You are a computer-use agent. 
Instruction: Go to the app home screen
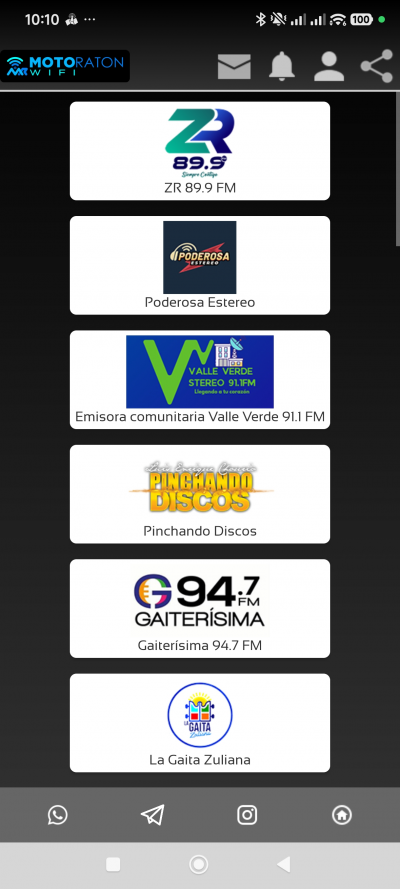point(342,815)
